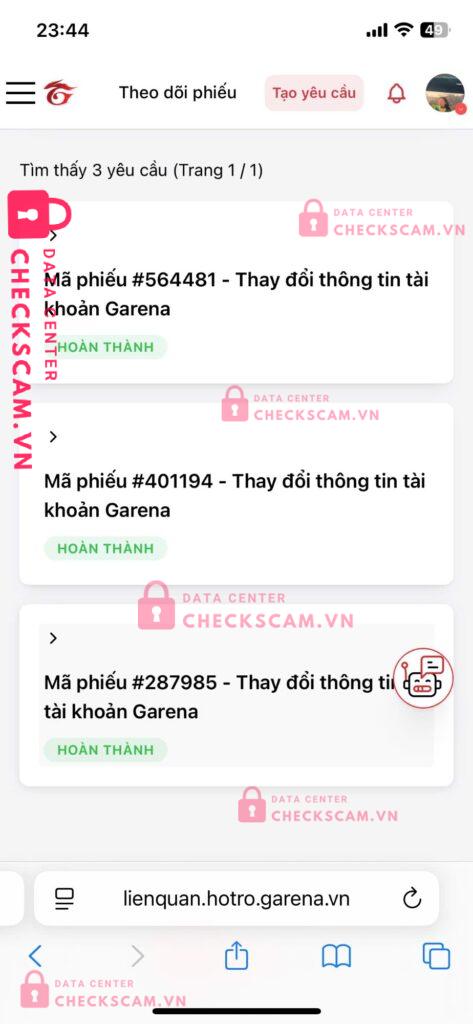473x1024 pixels.
Task: Open the profile avatar
Action: click(x=446, y=93)
